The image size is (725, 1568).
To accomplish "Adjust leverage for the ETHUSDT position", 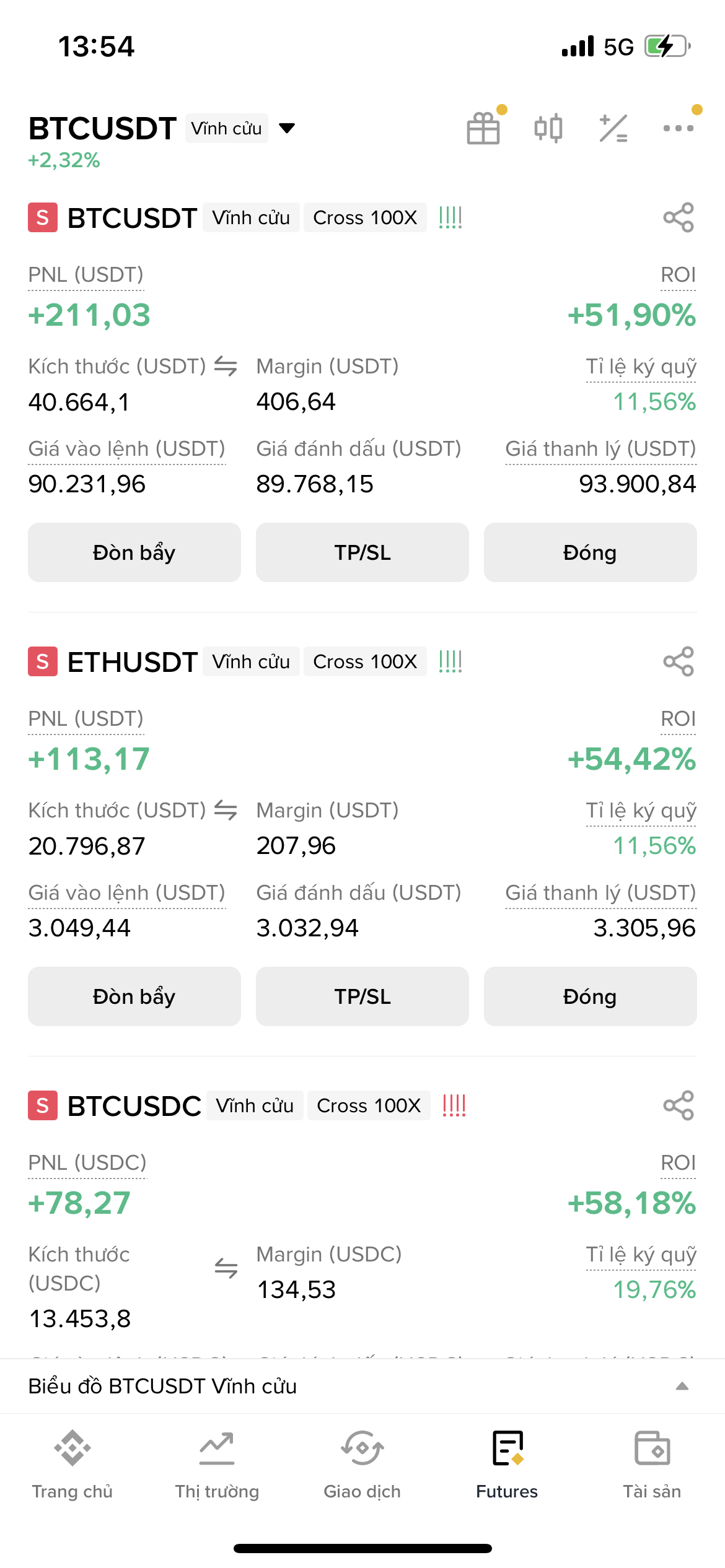I will point(134,996).
